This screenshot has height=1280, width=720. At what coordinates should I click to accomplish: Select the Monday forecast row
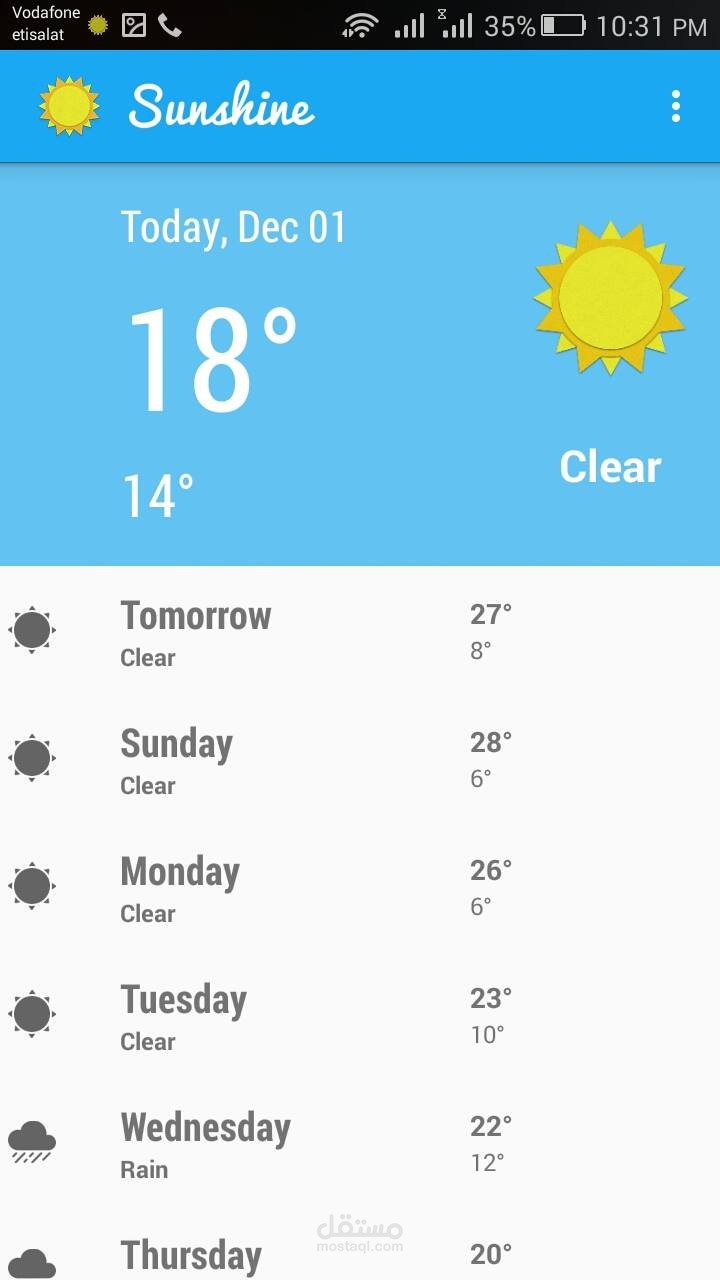(x=360, y=888)
